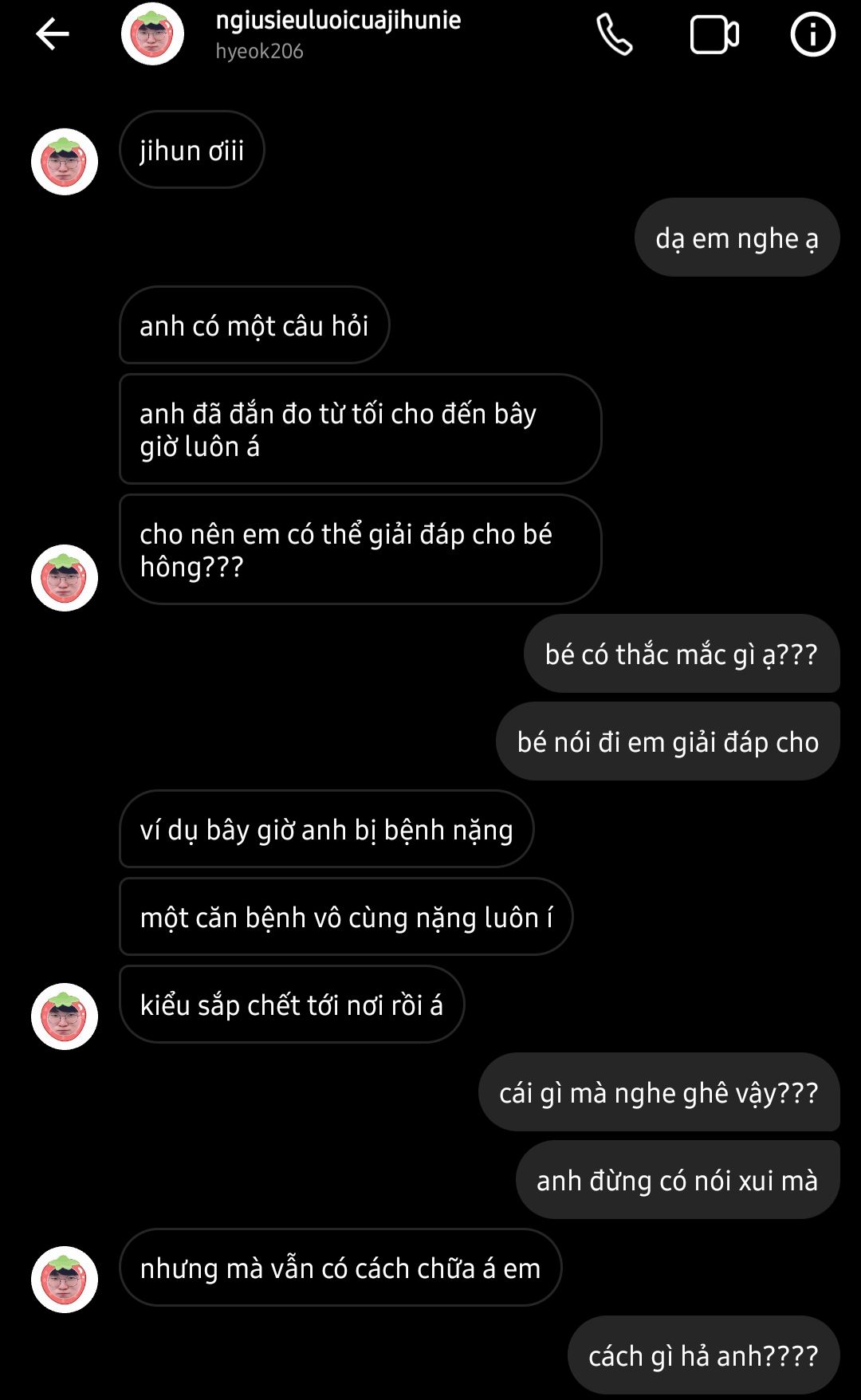Viewport: 861px width, 1400px height.
Task: Tap the avatar beside the "jihun ơiii" message
Action: (x=65, y=162)
